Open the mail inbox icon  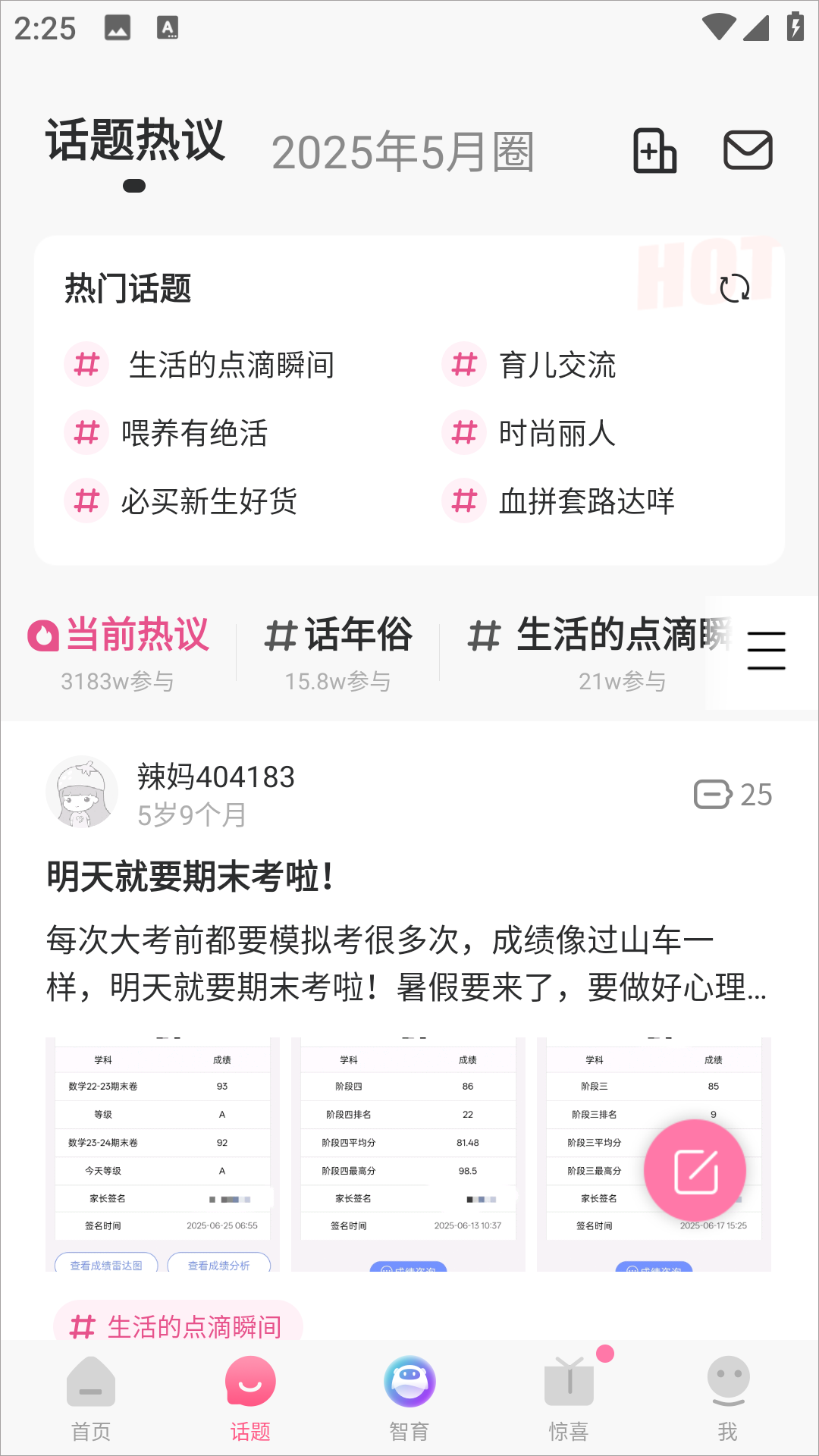point(748,150)
